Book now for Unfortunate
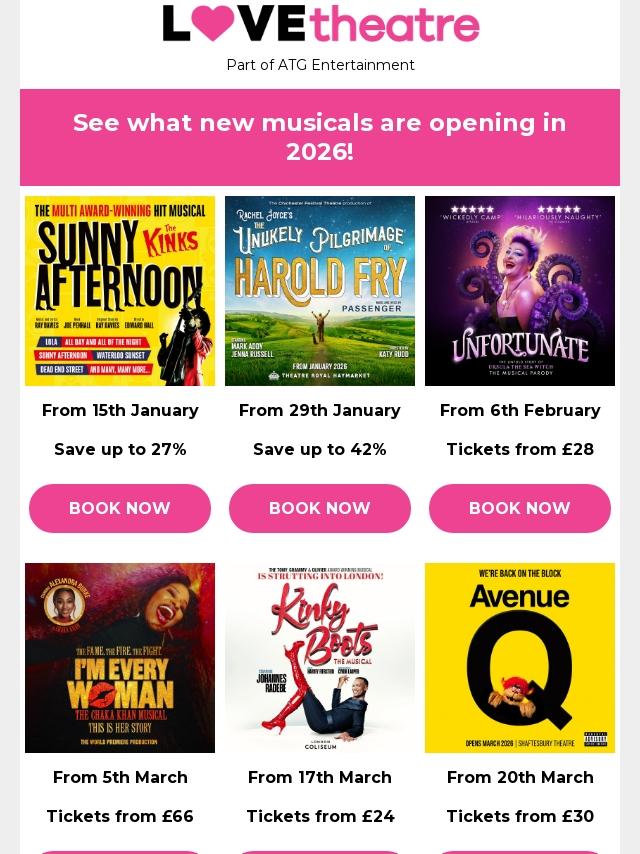The height and width of the screenshot is (854, 640). coord(520,508)
